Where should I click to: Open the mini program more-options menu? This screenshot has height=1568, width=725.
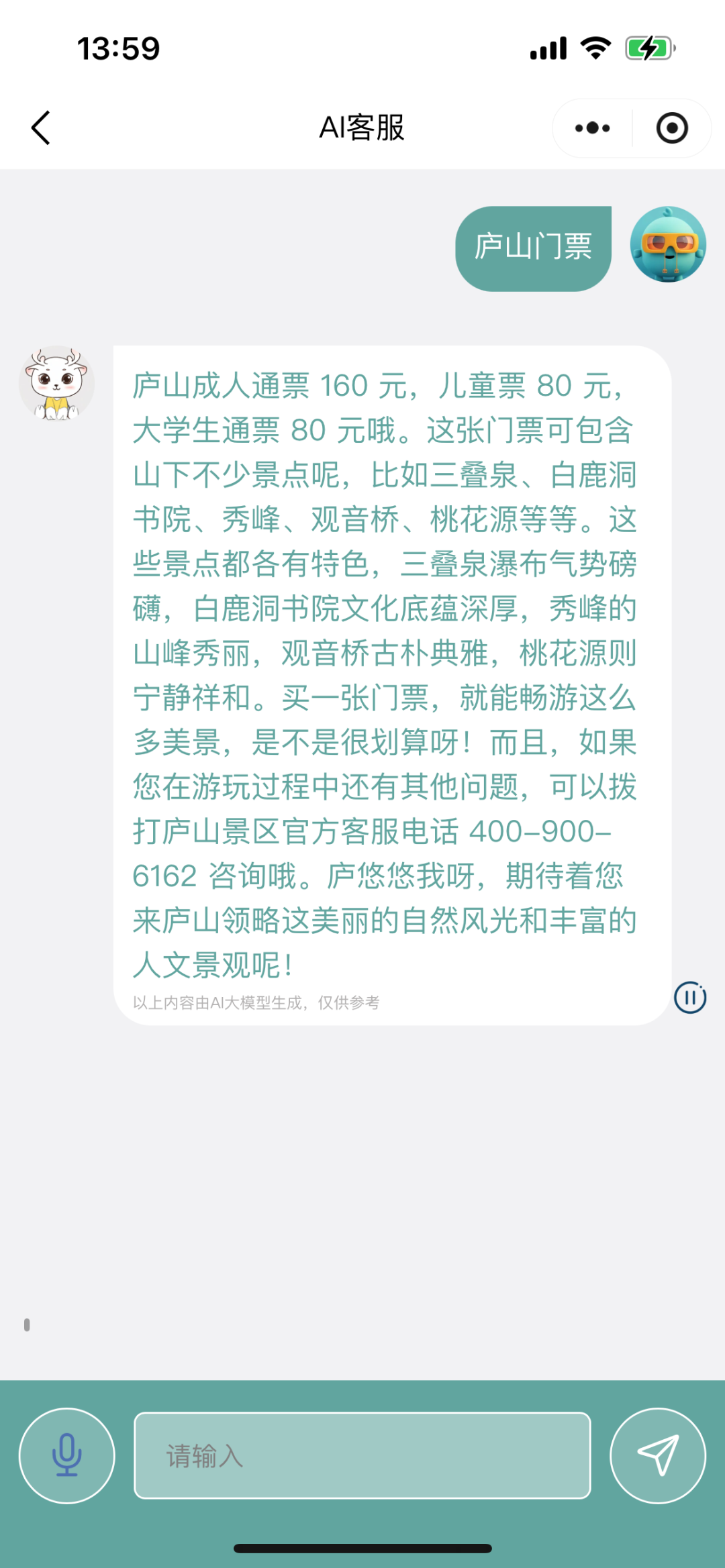[x=592, y=127]
